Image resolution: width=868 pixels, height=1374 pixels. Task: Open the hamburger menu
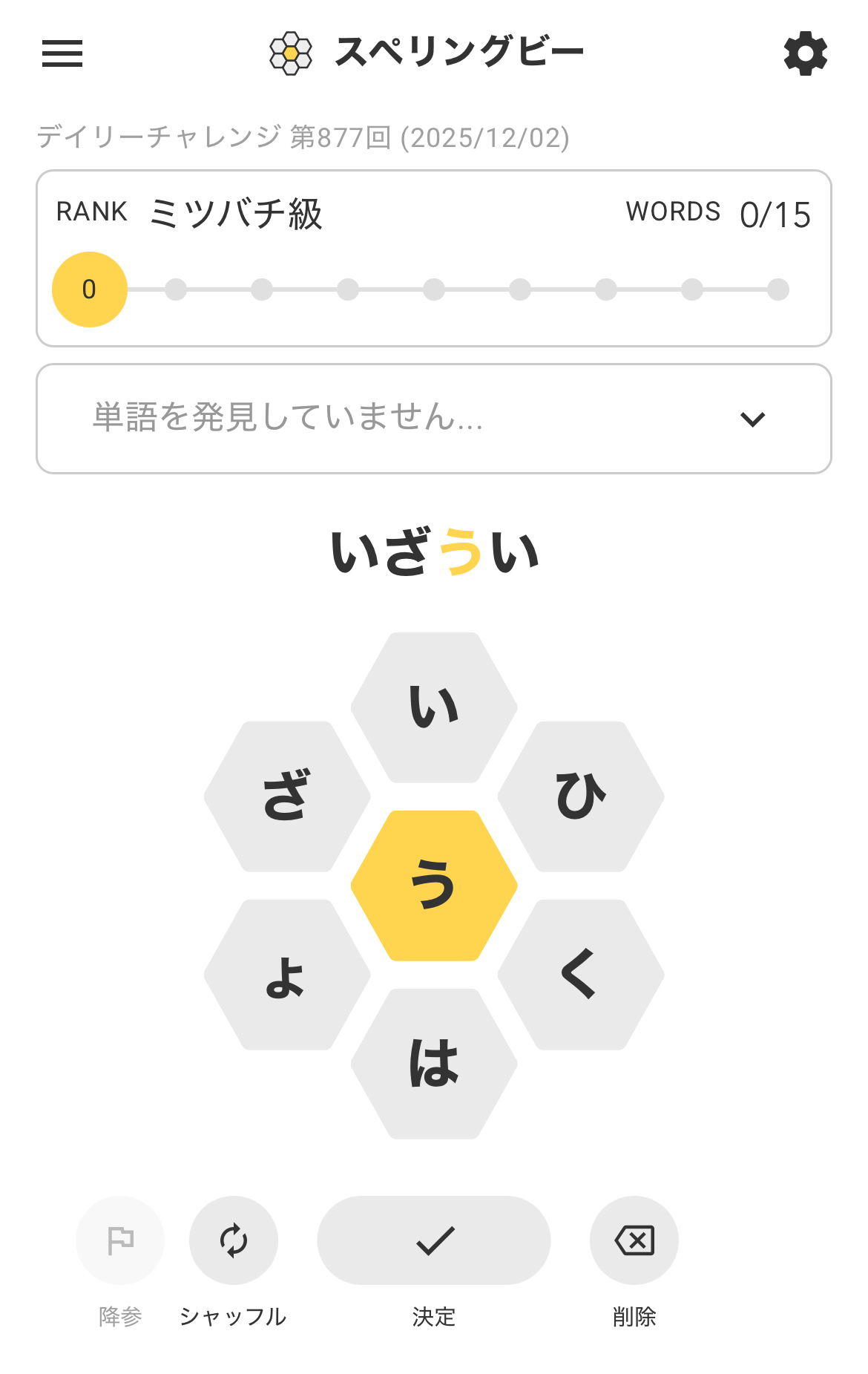click(62, 53)
